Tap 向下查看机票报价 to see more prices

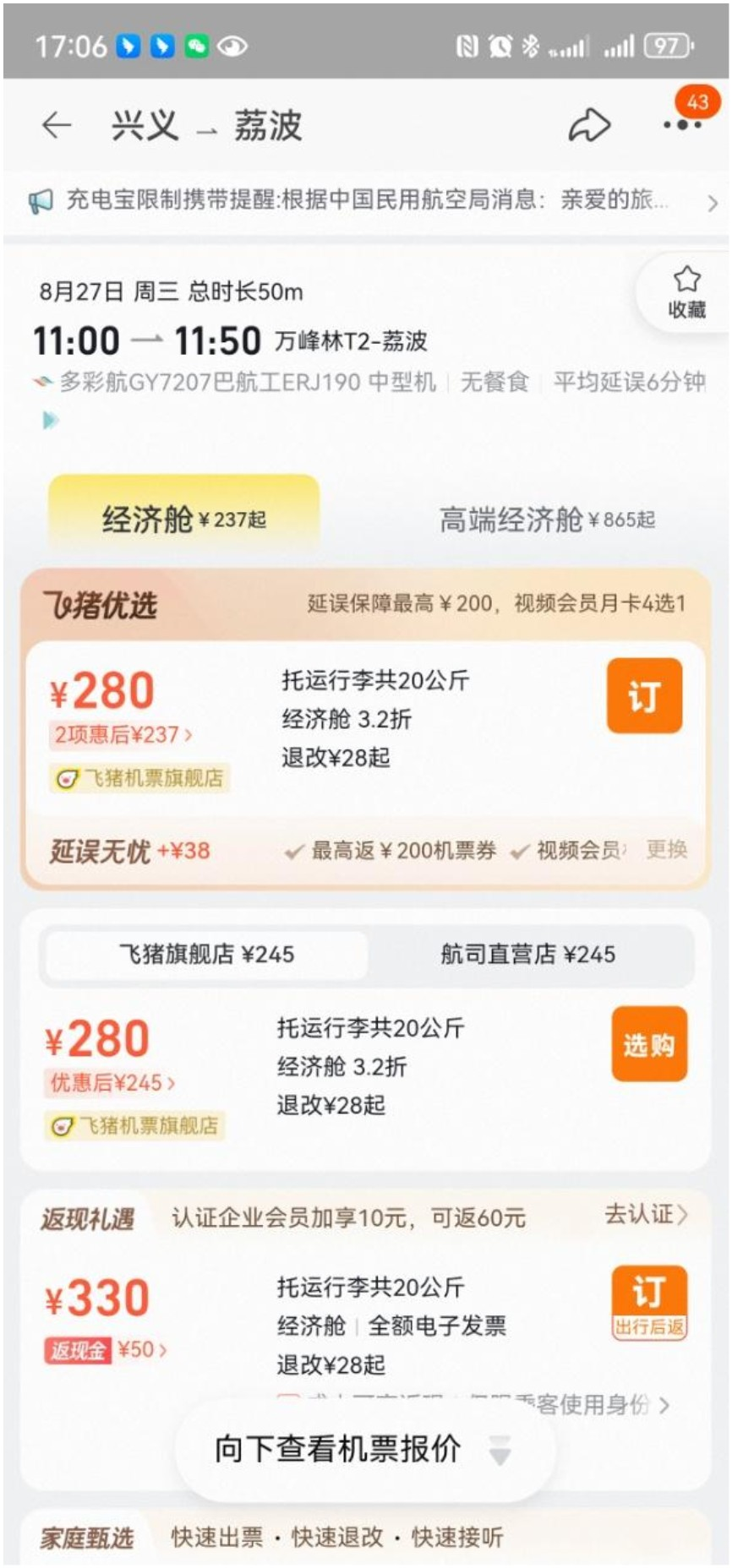click(363, 1449)
